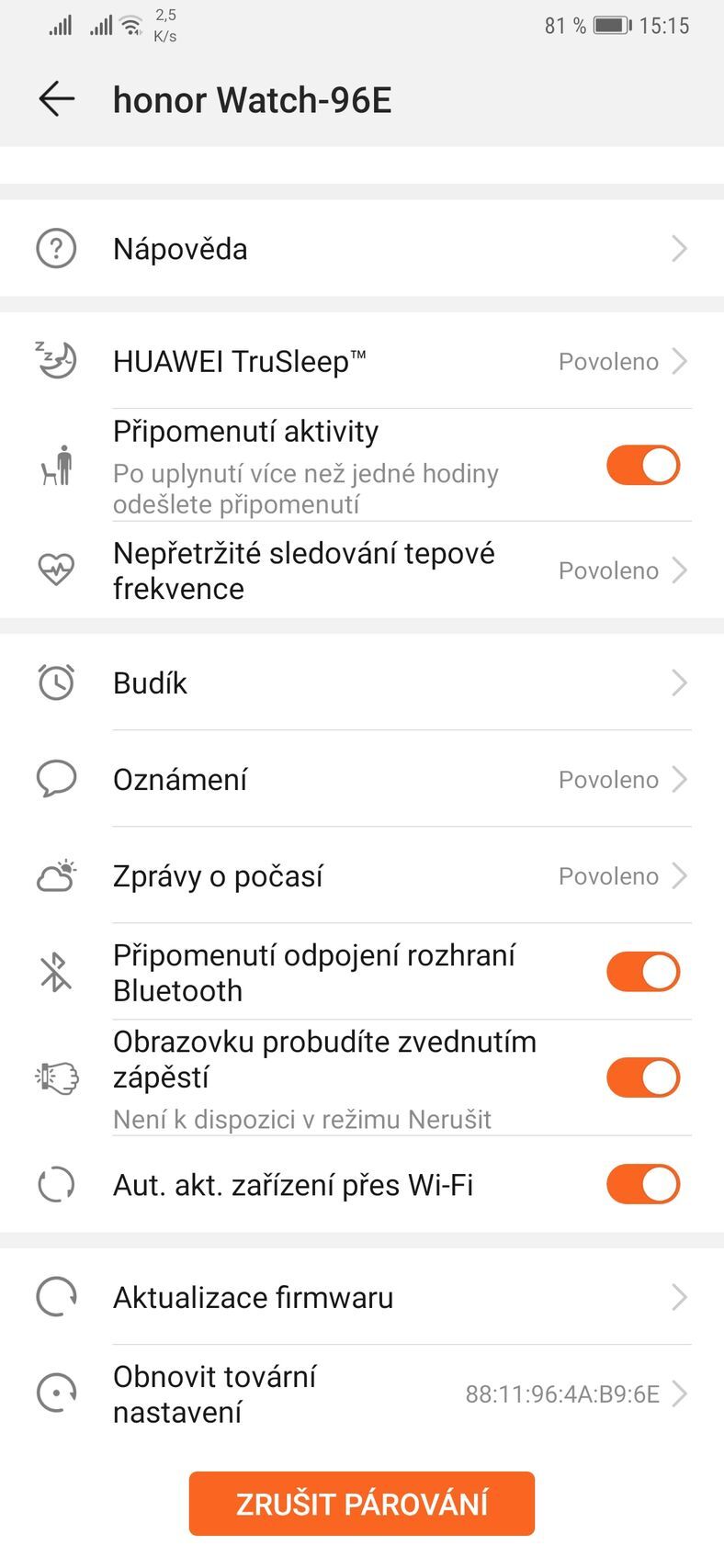Open HUAWEI TruSleep settings
Viewport: 724px width, 1568px height.
[x=362, y=362]
